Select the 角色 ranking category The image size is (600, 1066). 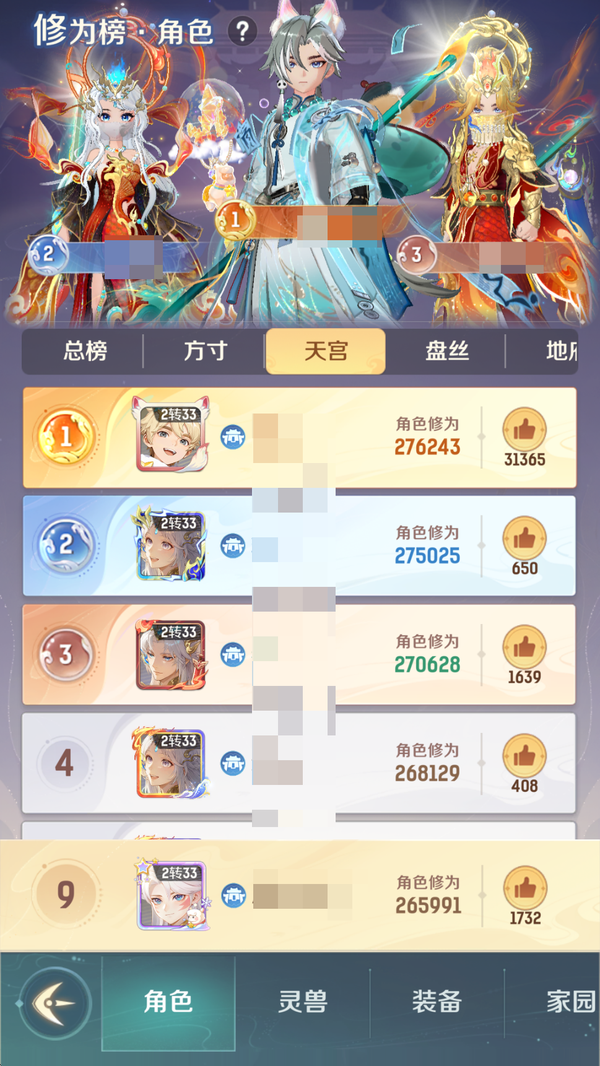tap(168, 1002)
